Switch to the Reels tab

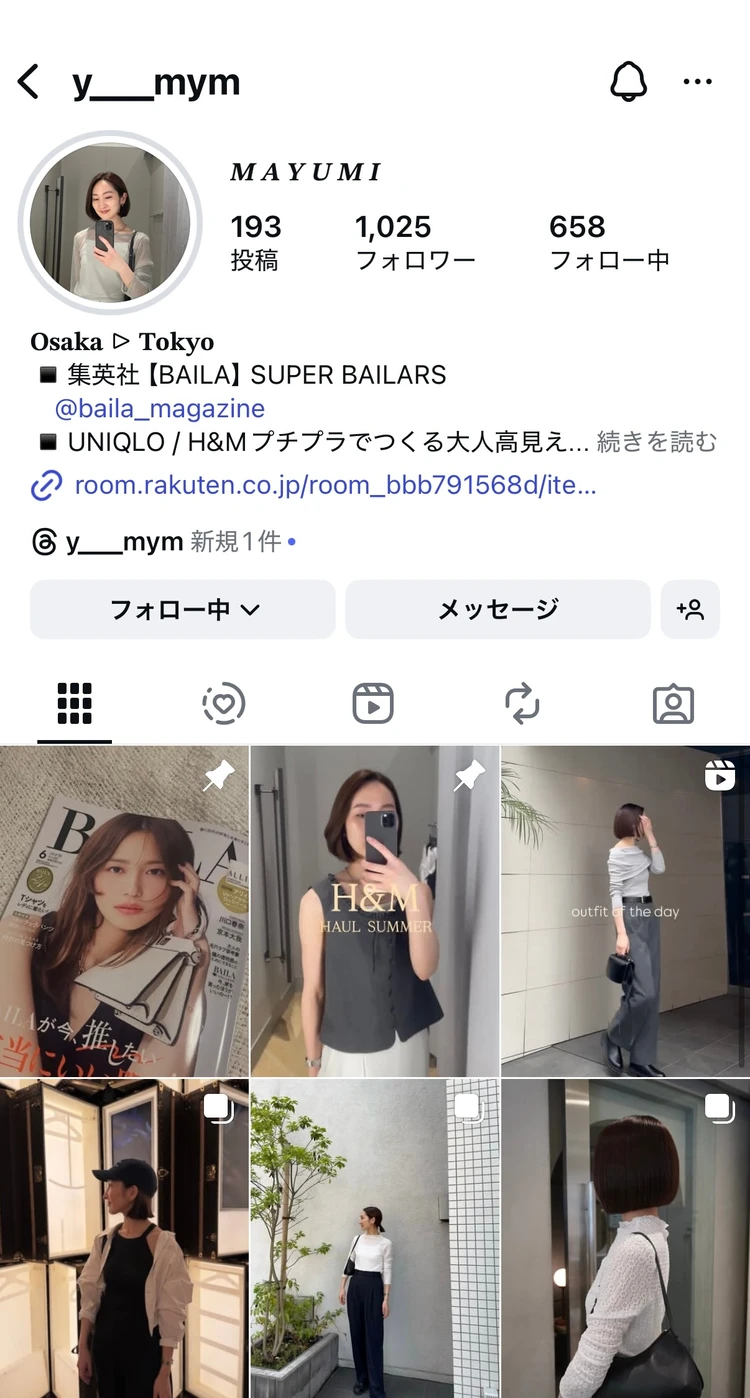pos(374,703)
